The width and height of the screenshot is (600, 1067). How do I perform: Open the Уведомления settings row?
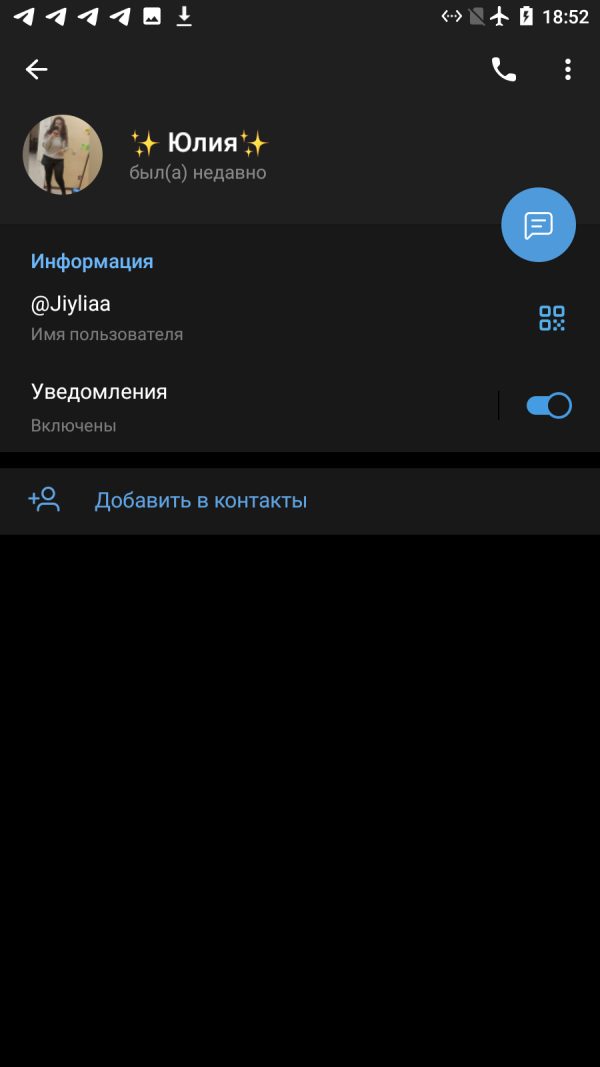tap(248, 406)
